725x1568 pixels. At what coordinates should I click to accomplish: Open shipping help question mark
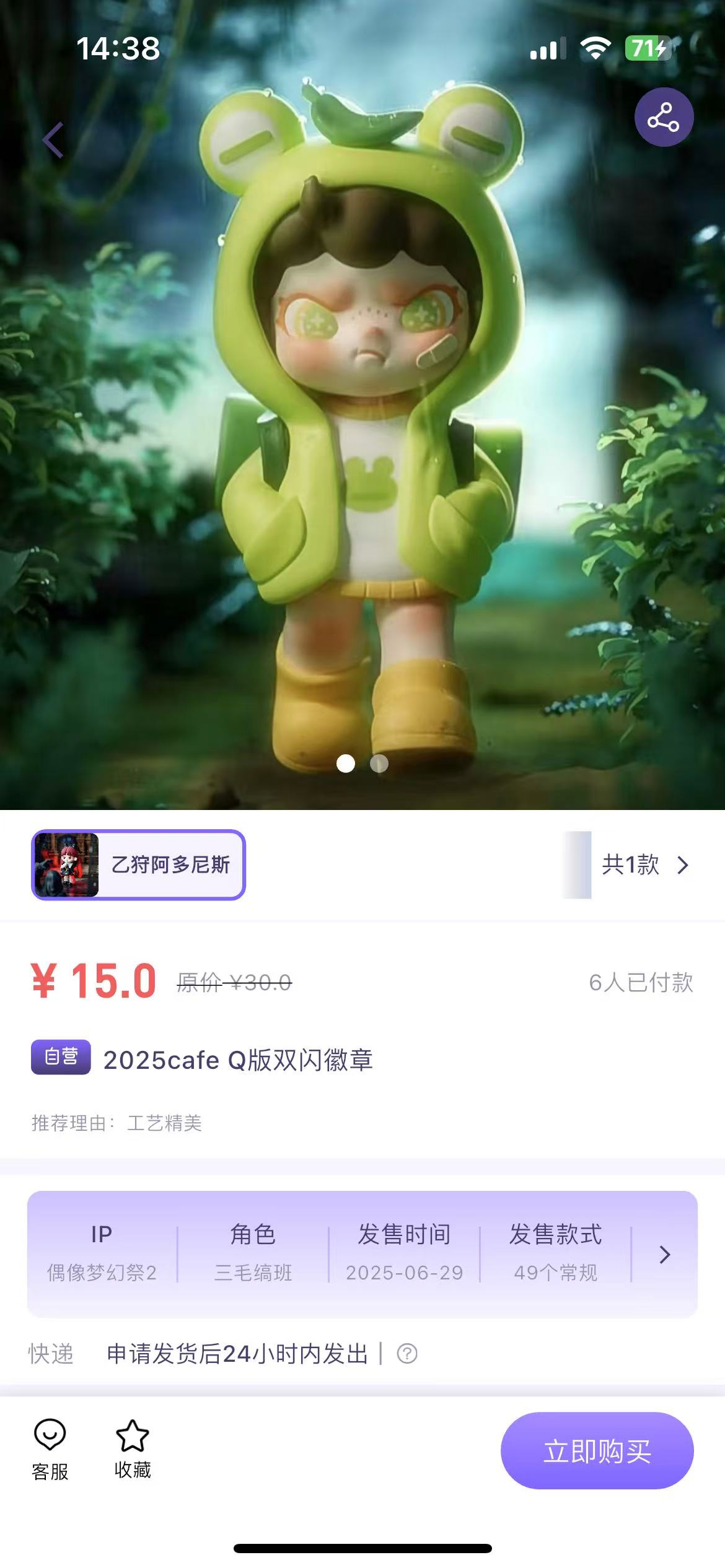point(407,1354)
